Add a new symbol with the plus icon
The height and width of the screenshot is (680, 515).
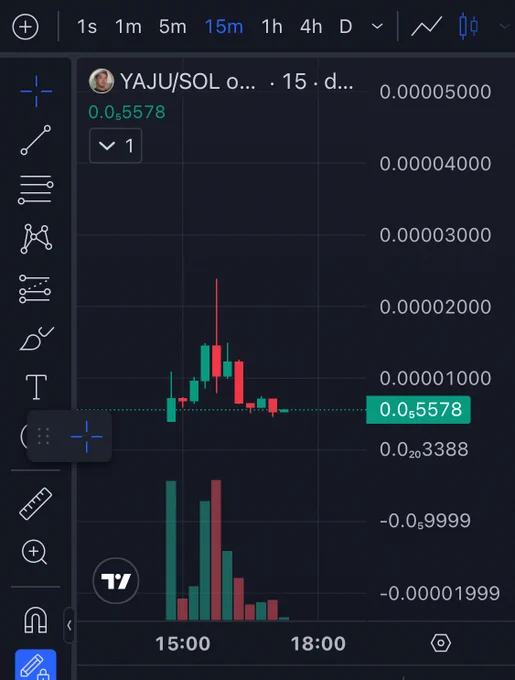[25, 27]
